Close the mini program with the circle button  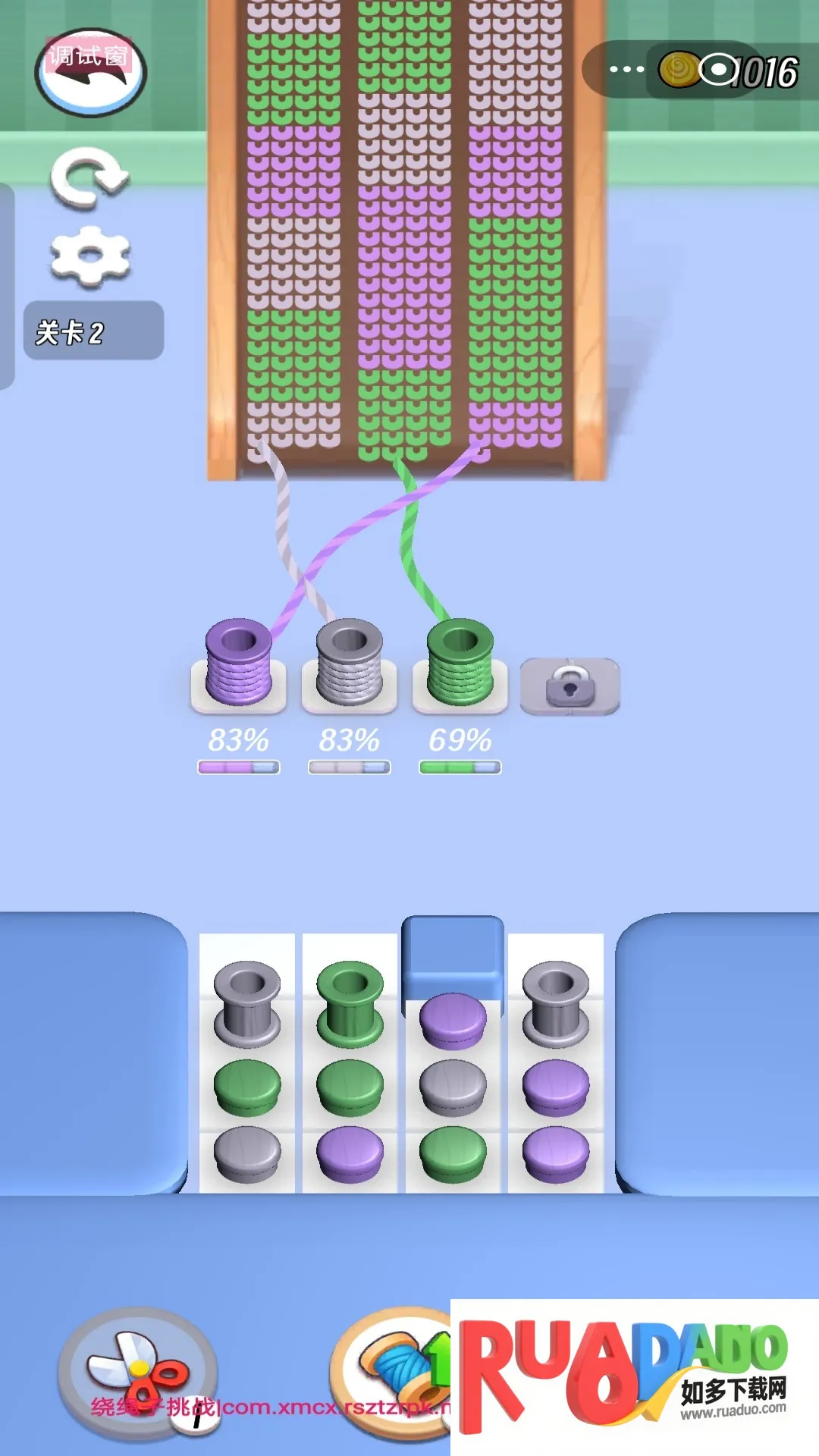click(717, 70)
